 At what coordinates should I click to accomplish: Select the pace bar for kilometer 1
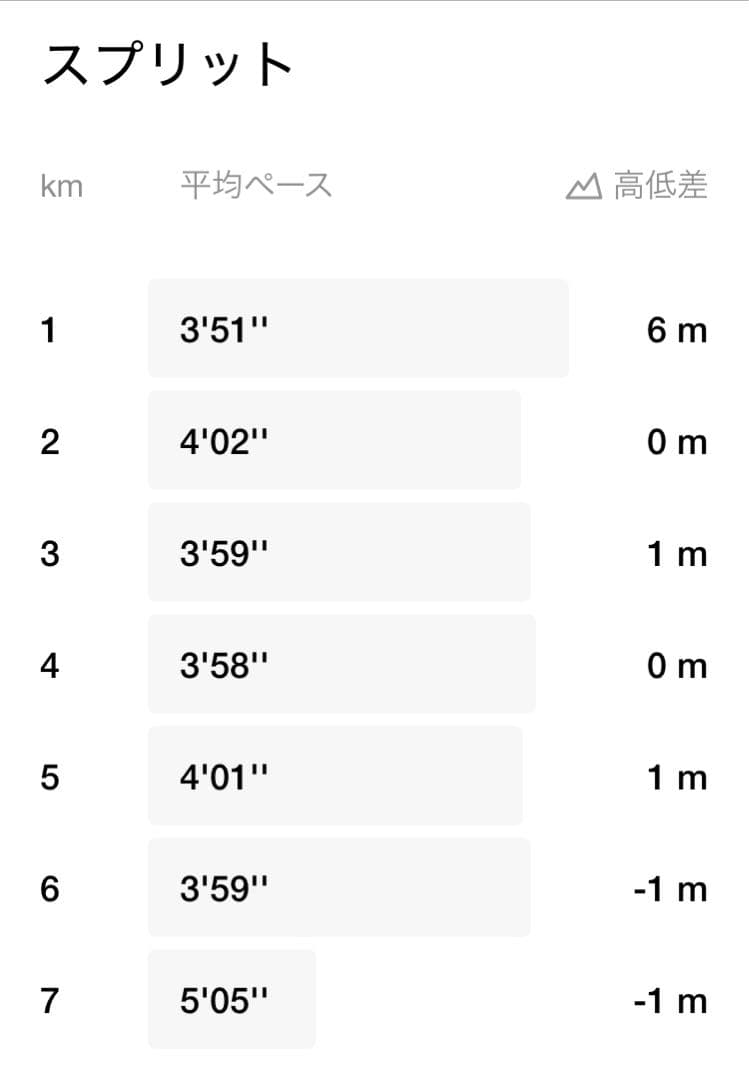pyautogui.click(x=358, y=328)
